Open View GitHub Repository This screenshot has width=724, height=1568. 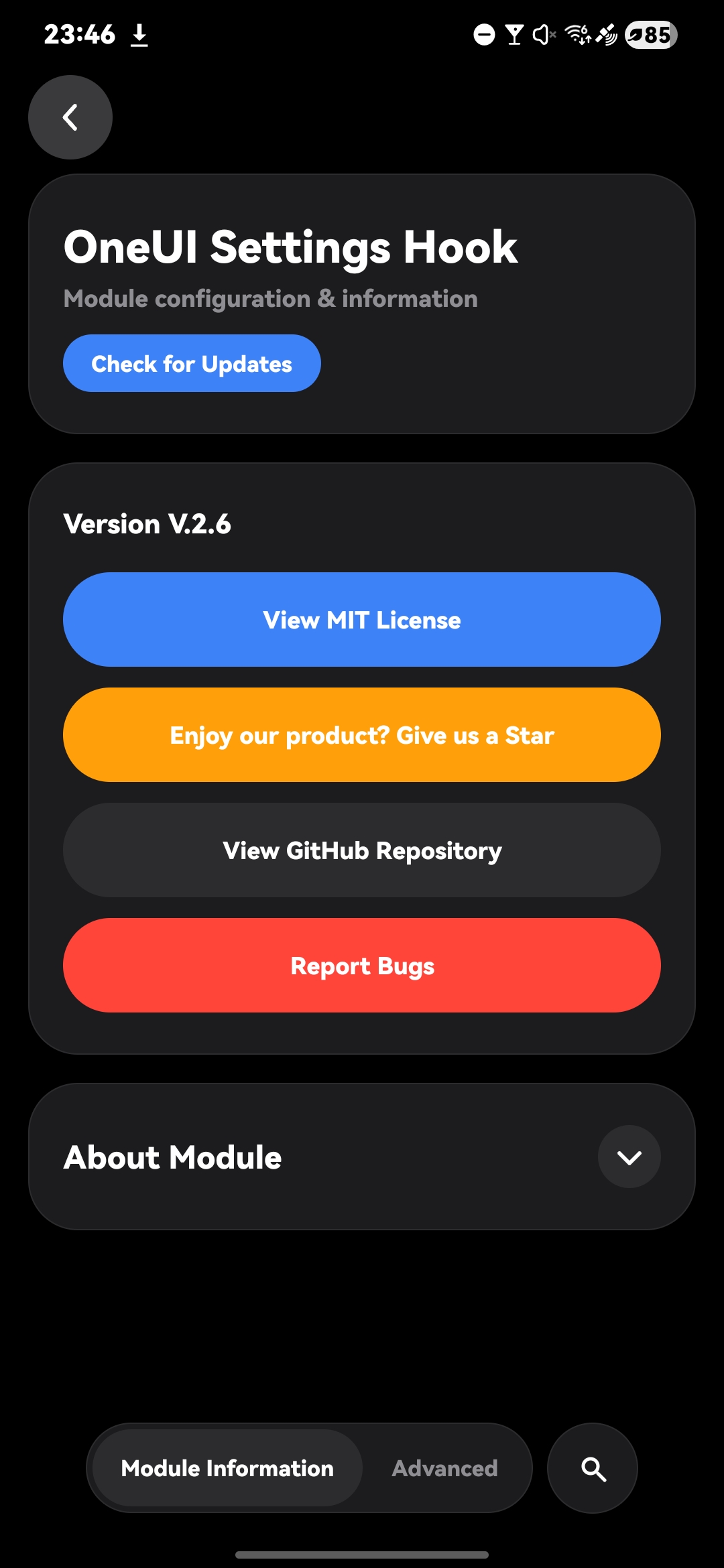tap(362, 850)
